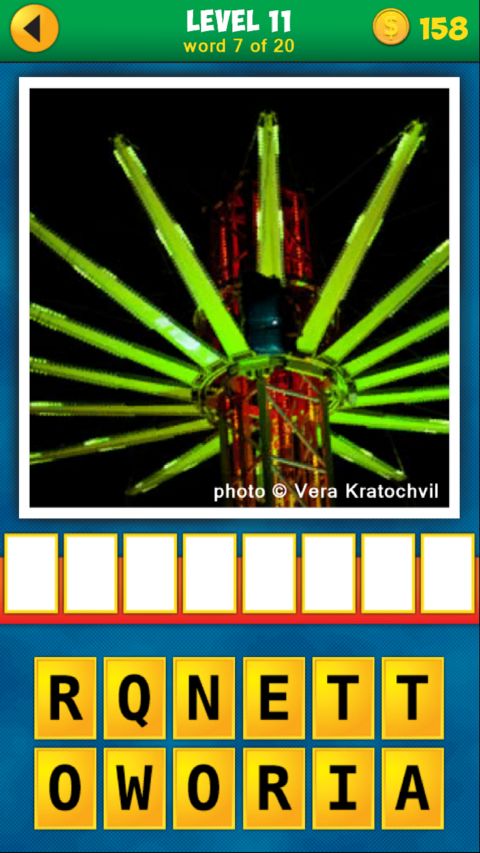
Task: Go back using the orange arrow button
Action: pyautogui.click(x=34, y=28)
